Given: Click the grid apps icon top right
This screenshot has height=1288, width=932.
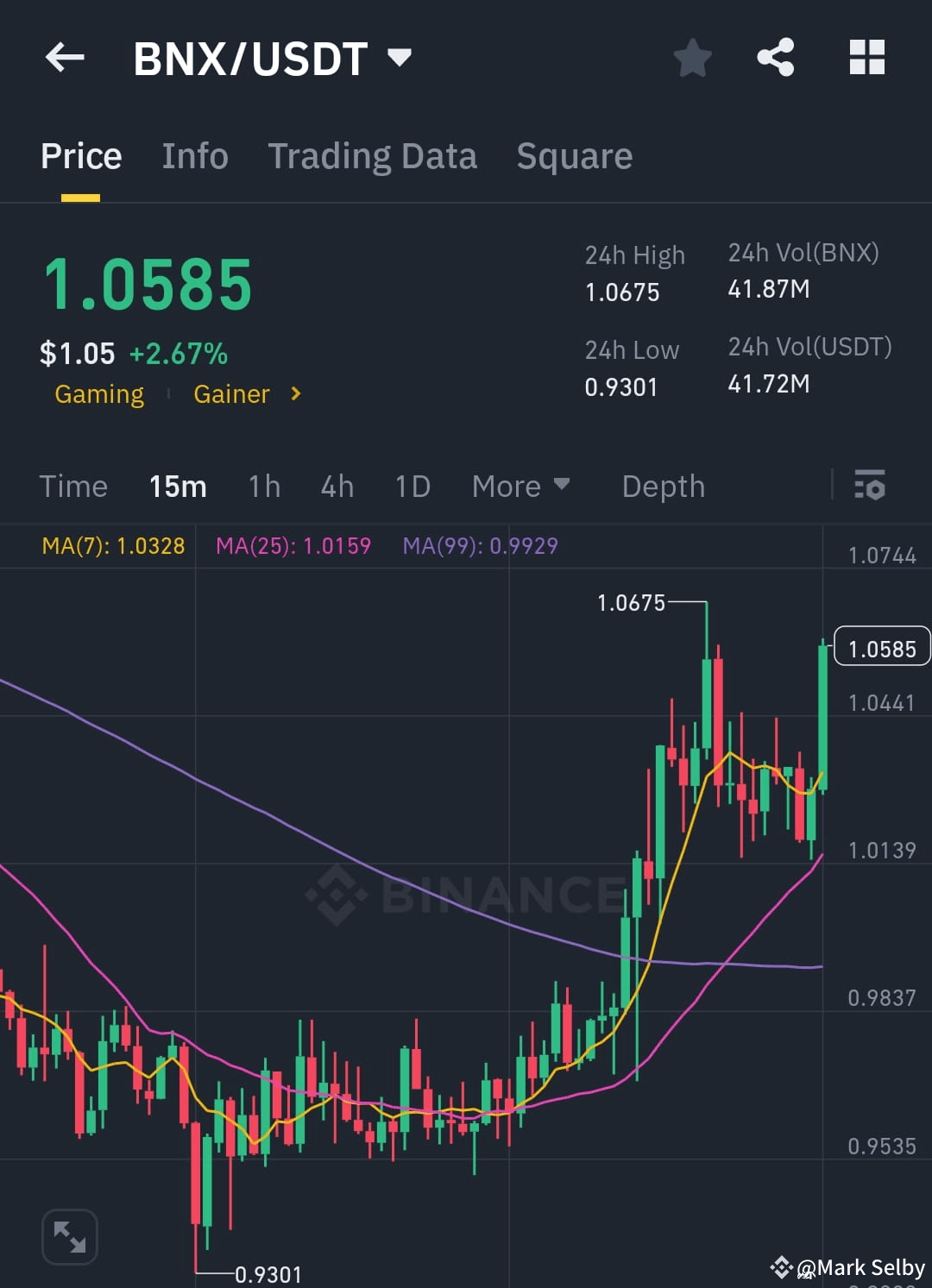Looking at the screenshot, I should (866, 55).
